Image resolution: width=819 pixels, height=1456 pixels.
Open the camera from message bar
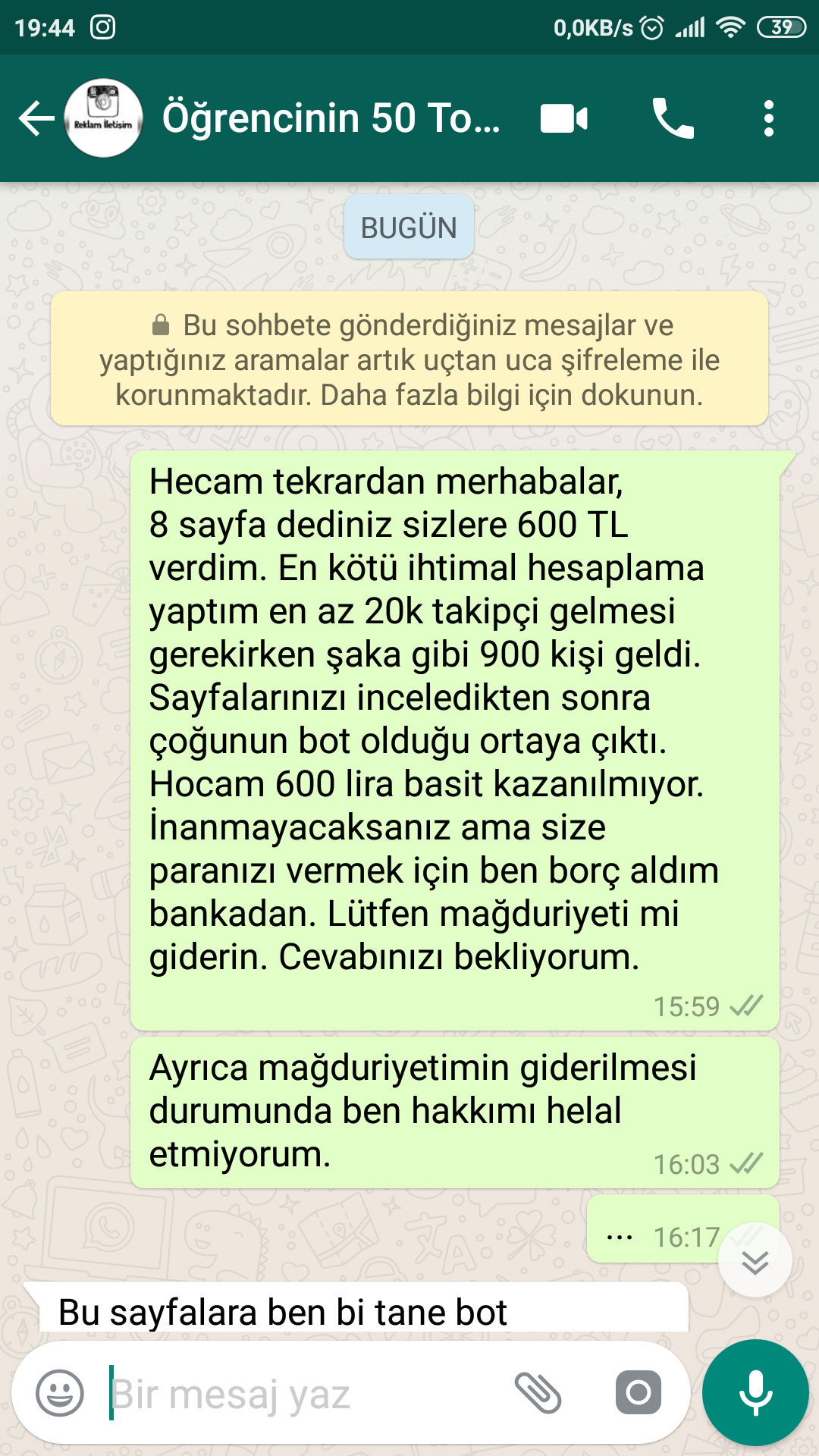pos(639,1392)
